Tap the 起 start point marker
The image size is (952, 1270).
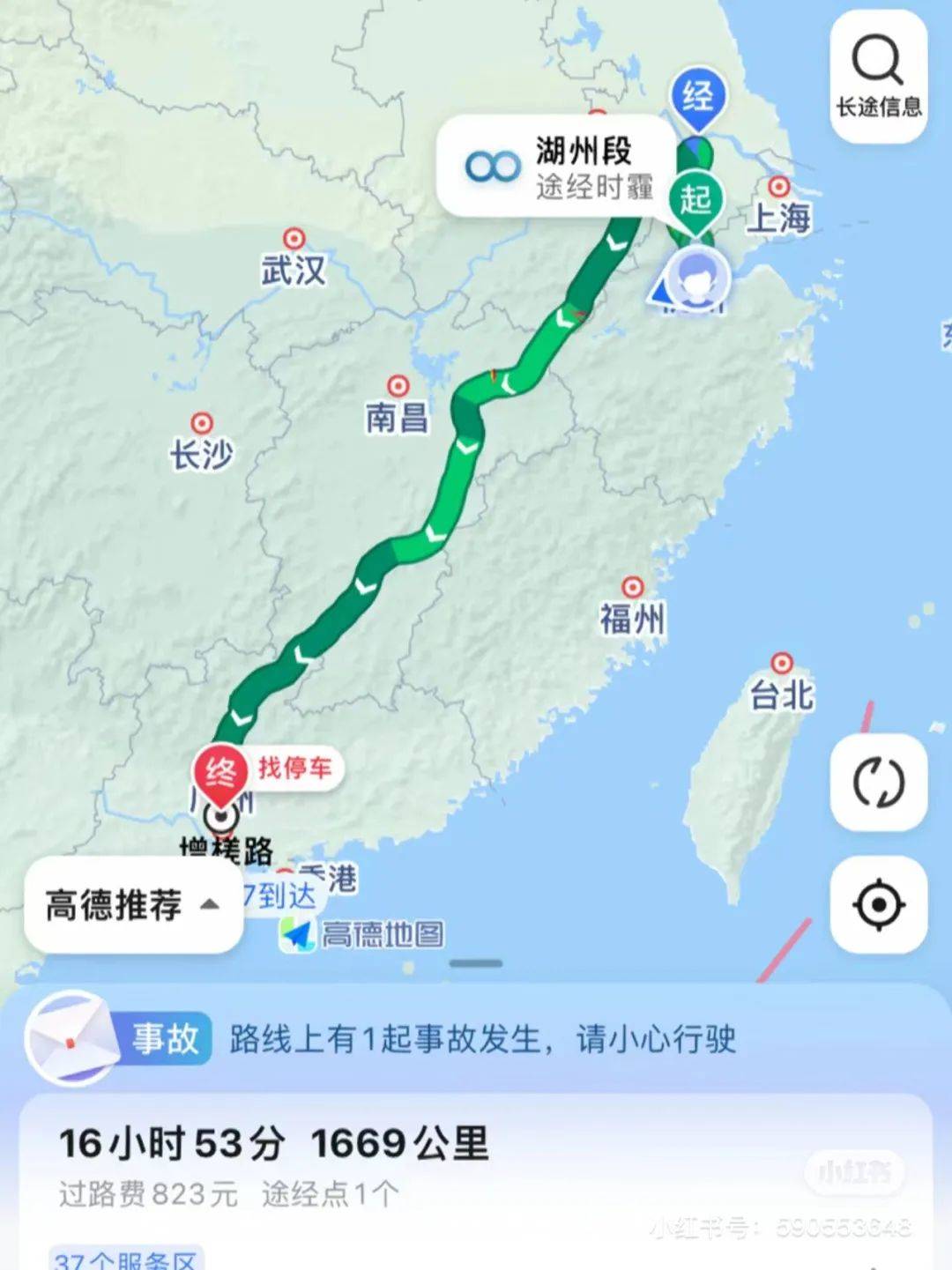click(695, 200)
